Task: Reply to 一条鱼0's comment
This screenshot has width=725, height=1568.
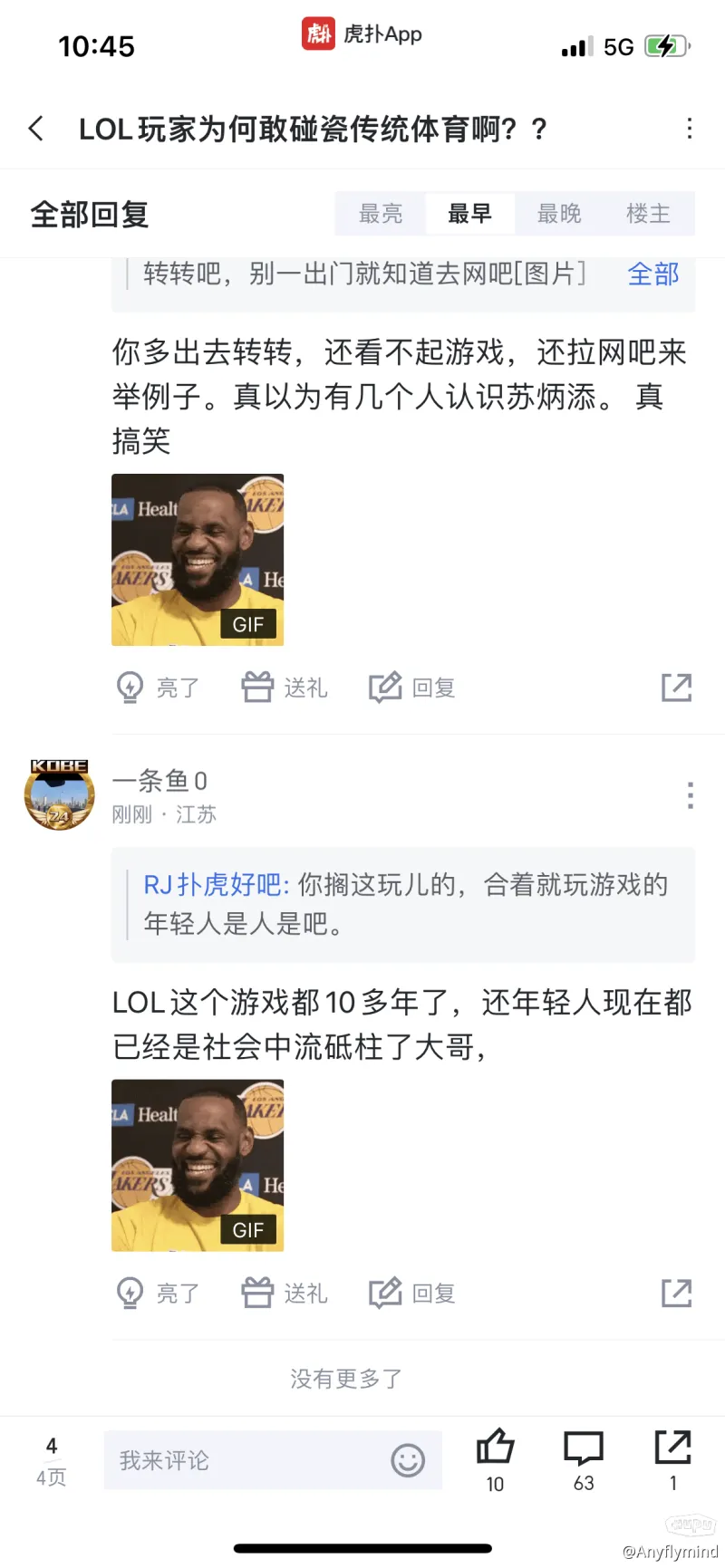Action: coord(412,1293)
